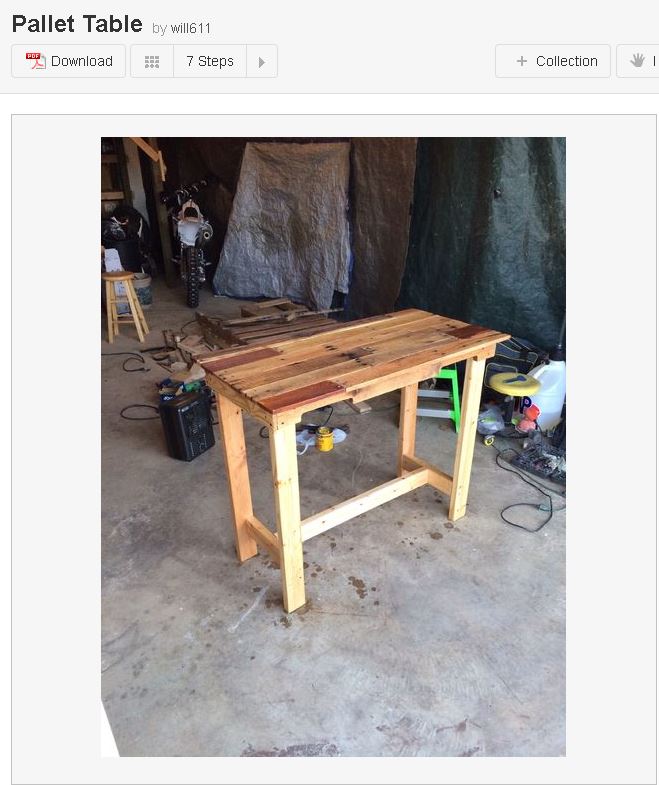The image size is (659, 785).
Task: Go to the next step arrow
Action: pyautogui.click(x=261, y=61)
